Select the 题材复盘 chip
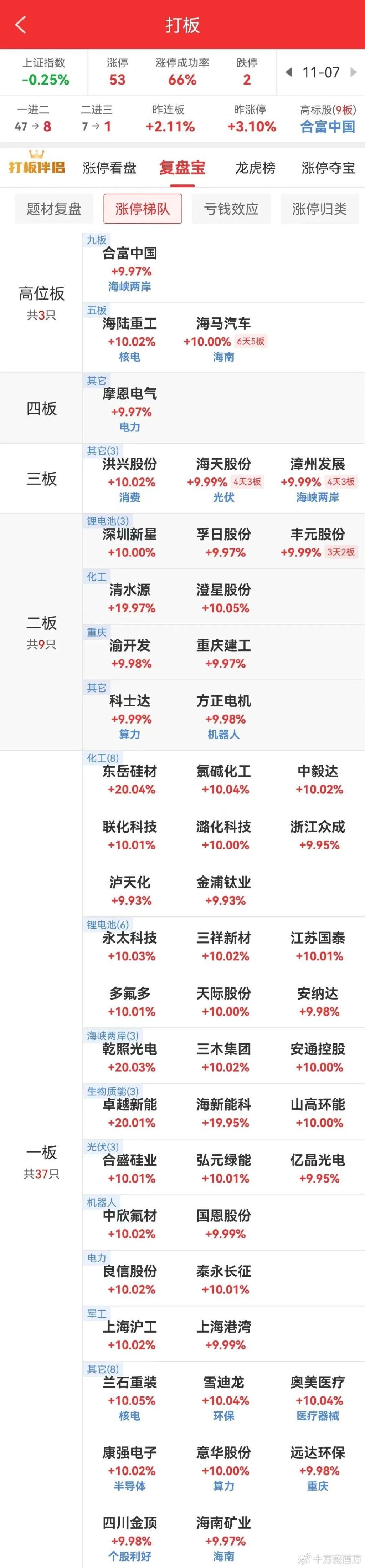Image resolution: width=365 pixels, height=1568 pixels. [54, 209]
